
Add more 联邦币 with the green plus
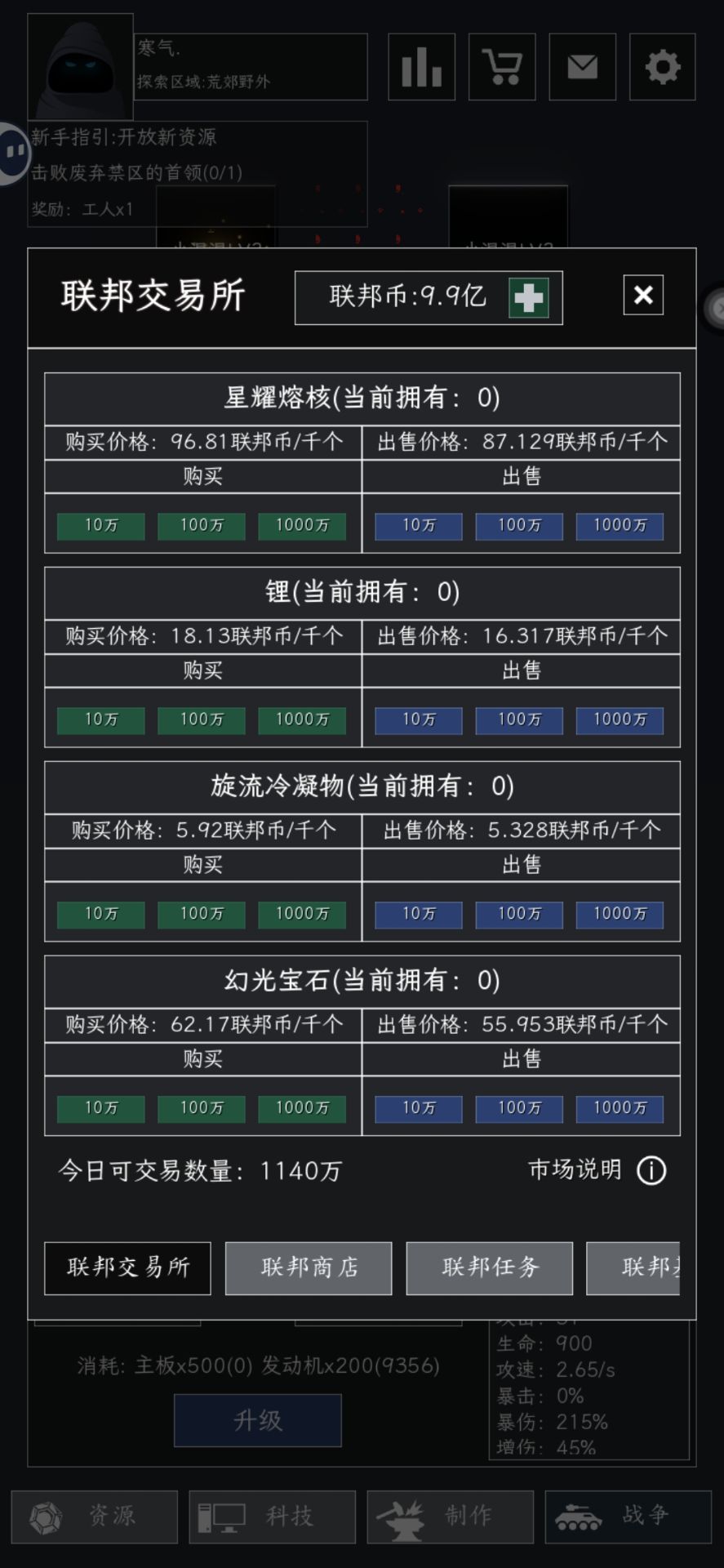[528, 297]
